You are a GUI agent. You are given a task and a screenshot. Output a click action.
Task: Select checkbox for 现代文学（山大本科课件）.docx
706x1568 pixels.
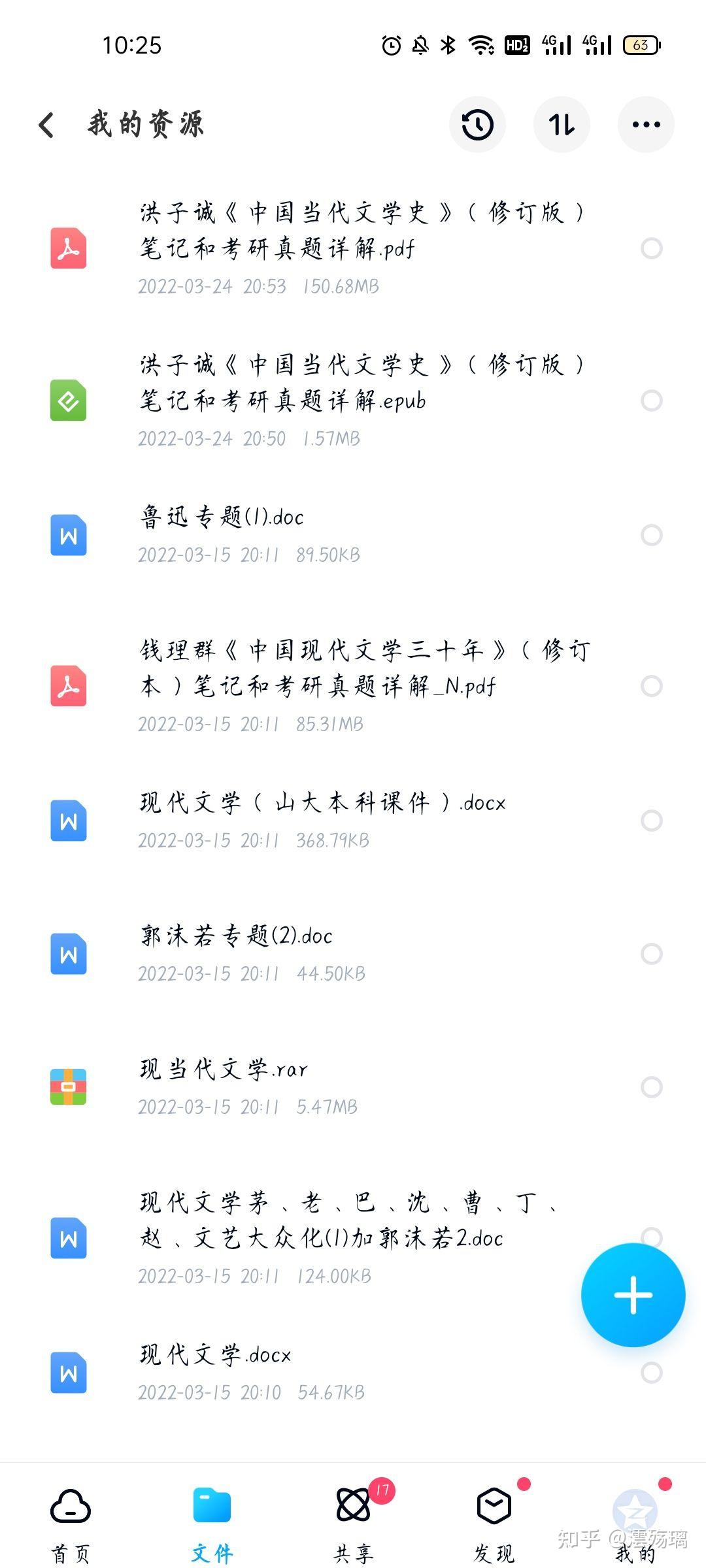click(x=652, y=821)
